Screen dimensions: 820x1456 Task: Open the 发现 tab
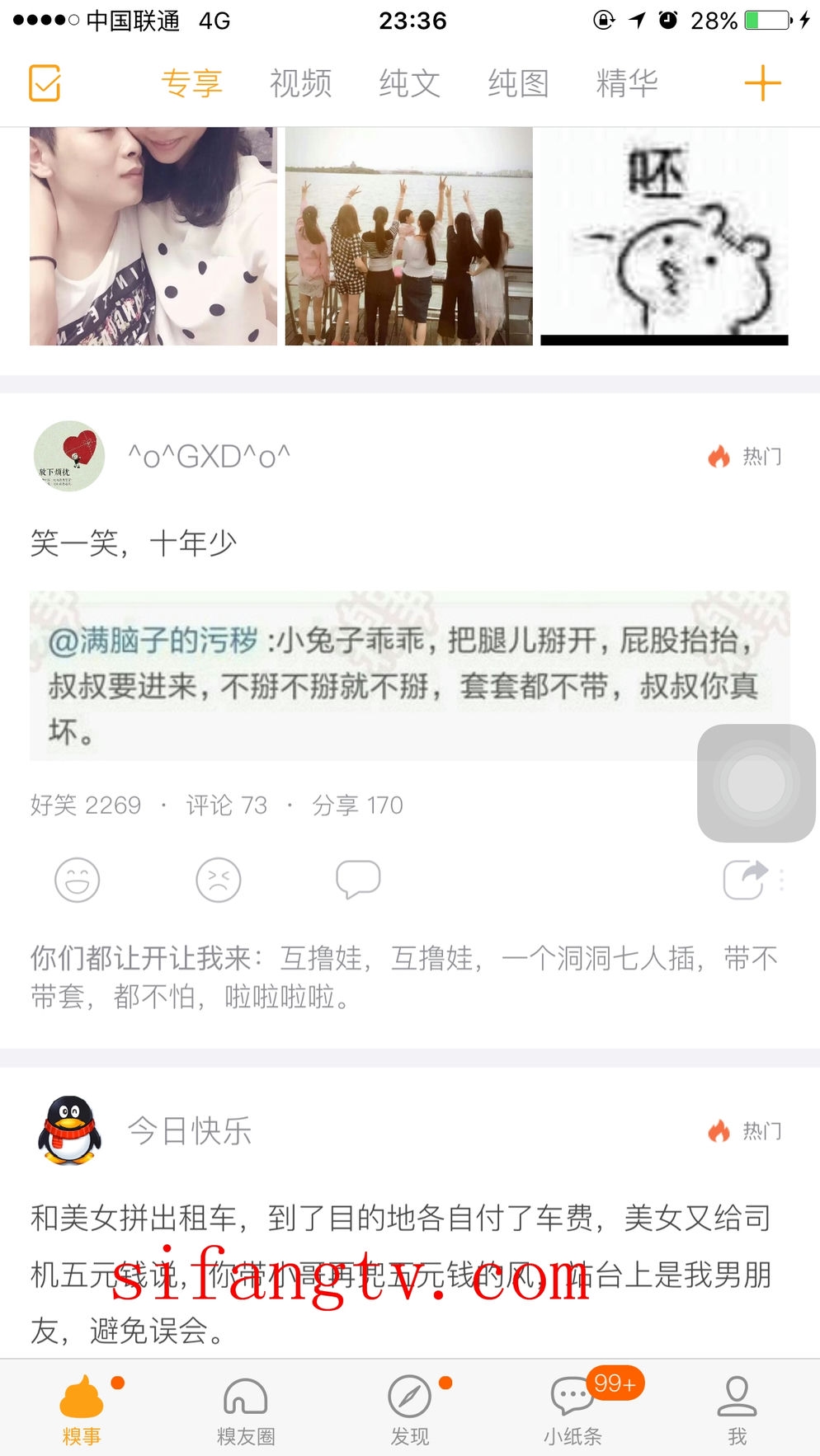[x=410, y=1410]
